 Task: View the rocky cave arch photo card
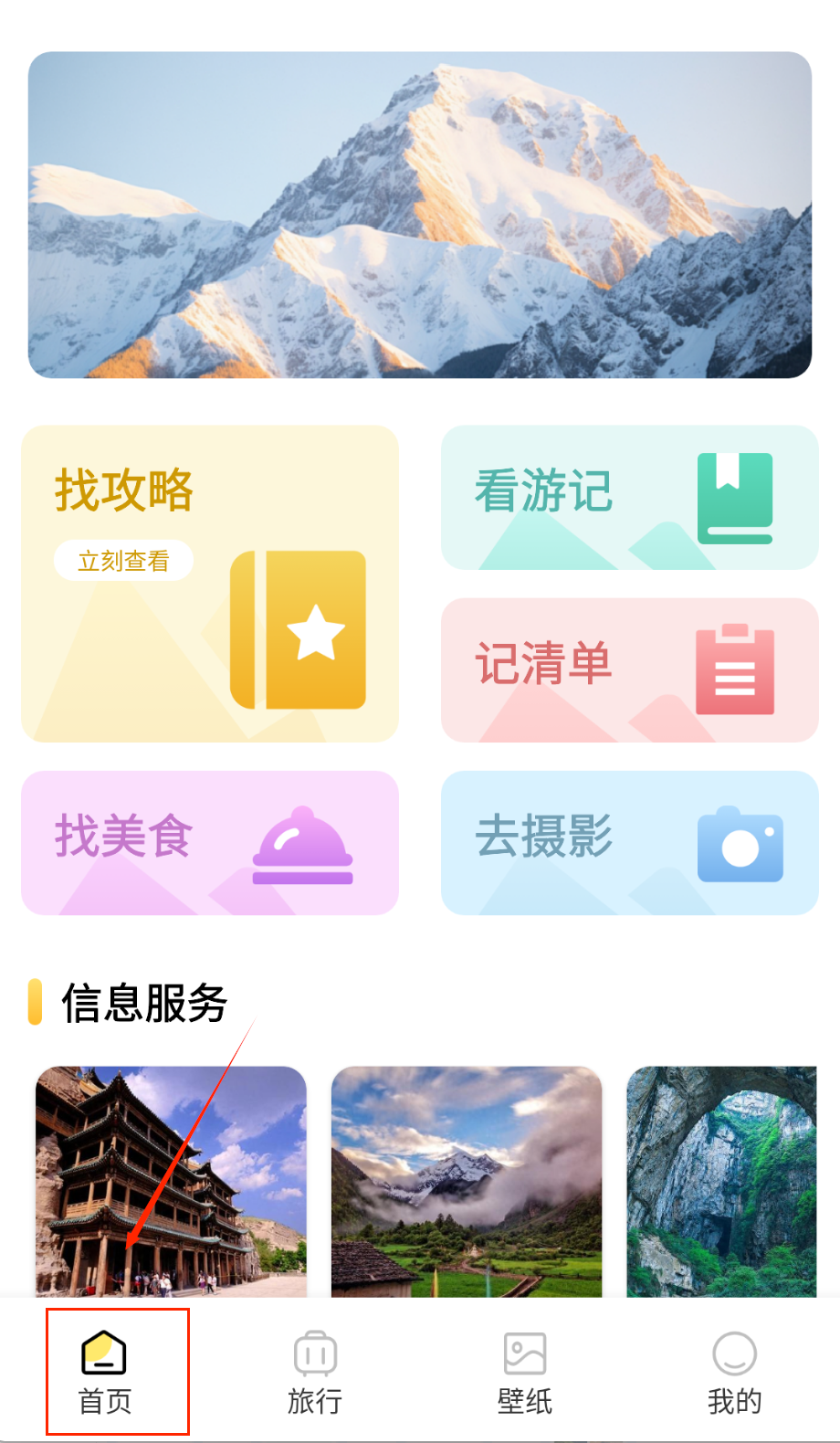tap(721, 1180)
